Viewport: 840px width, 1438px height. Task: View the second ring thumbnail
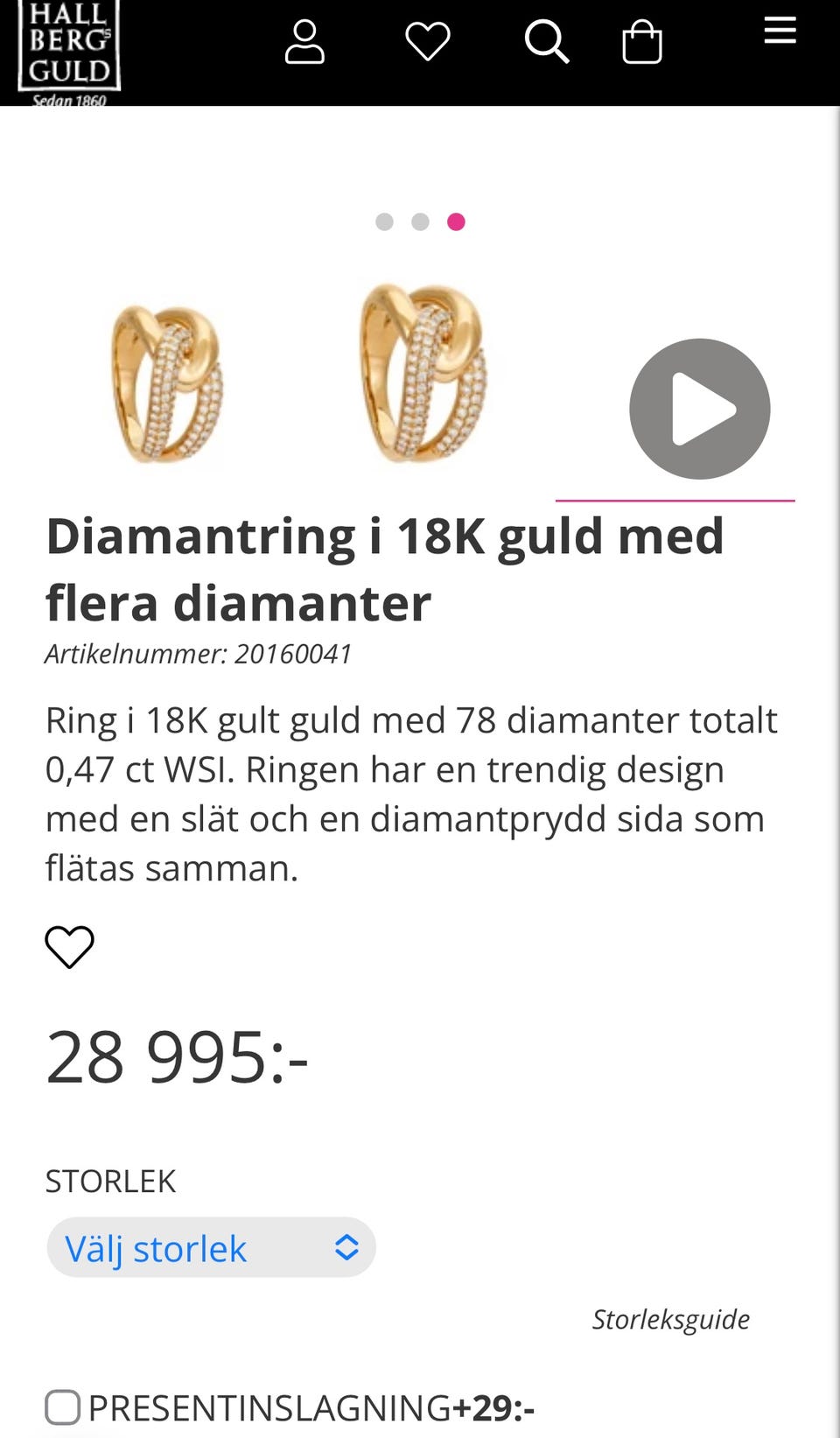(423, 374)
